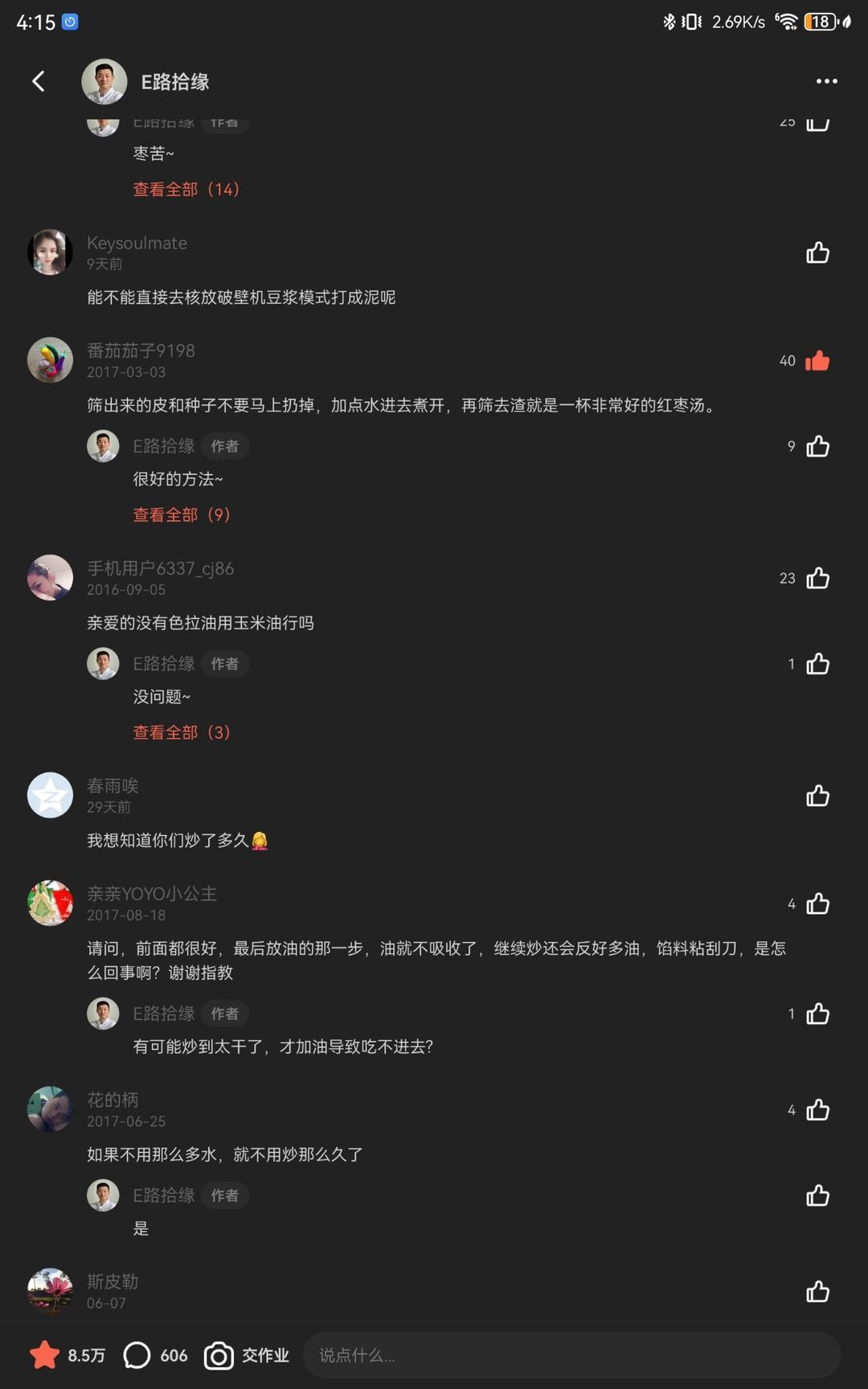This screenshot has width=868, height=1389.
Task: Tap the 作者 author badge next to E路拾缘
Action: tap(224, 446)
